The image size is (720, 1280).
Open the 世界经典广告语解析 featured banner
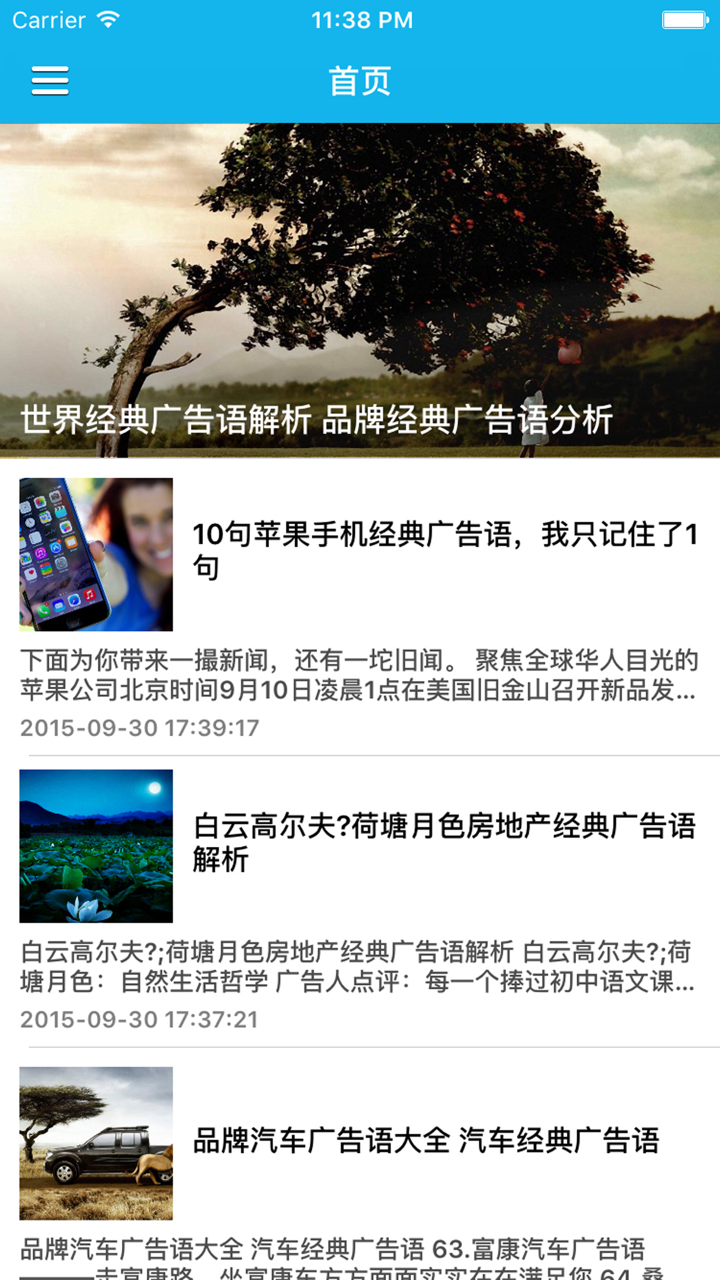click(360, 290)
